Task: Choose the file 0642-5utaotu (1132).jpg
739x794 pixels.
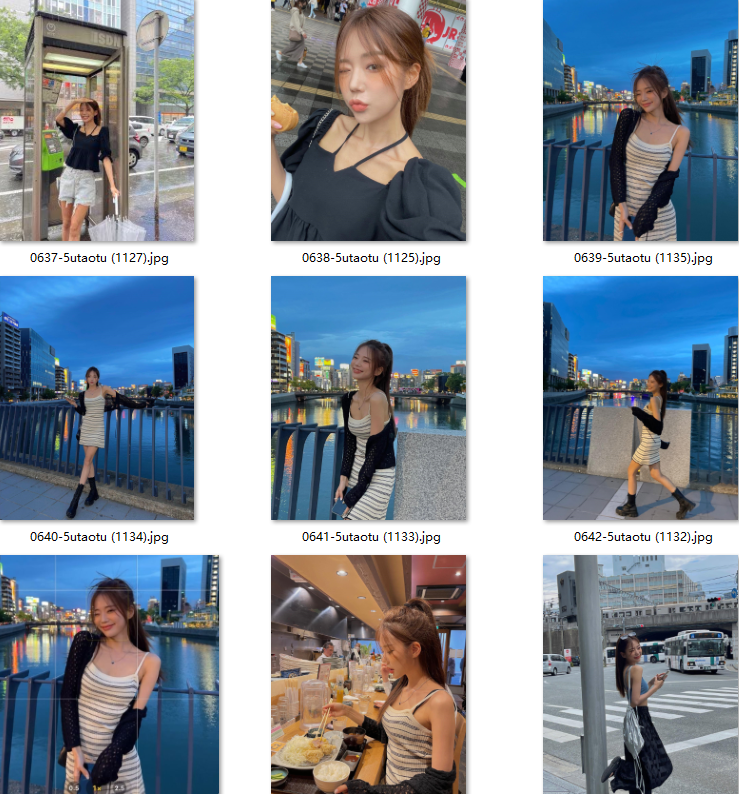Action: pos(640,398)
